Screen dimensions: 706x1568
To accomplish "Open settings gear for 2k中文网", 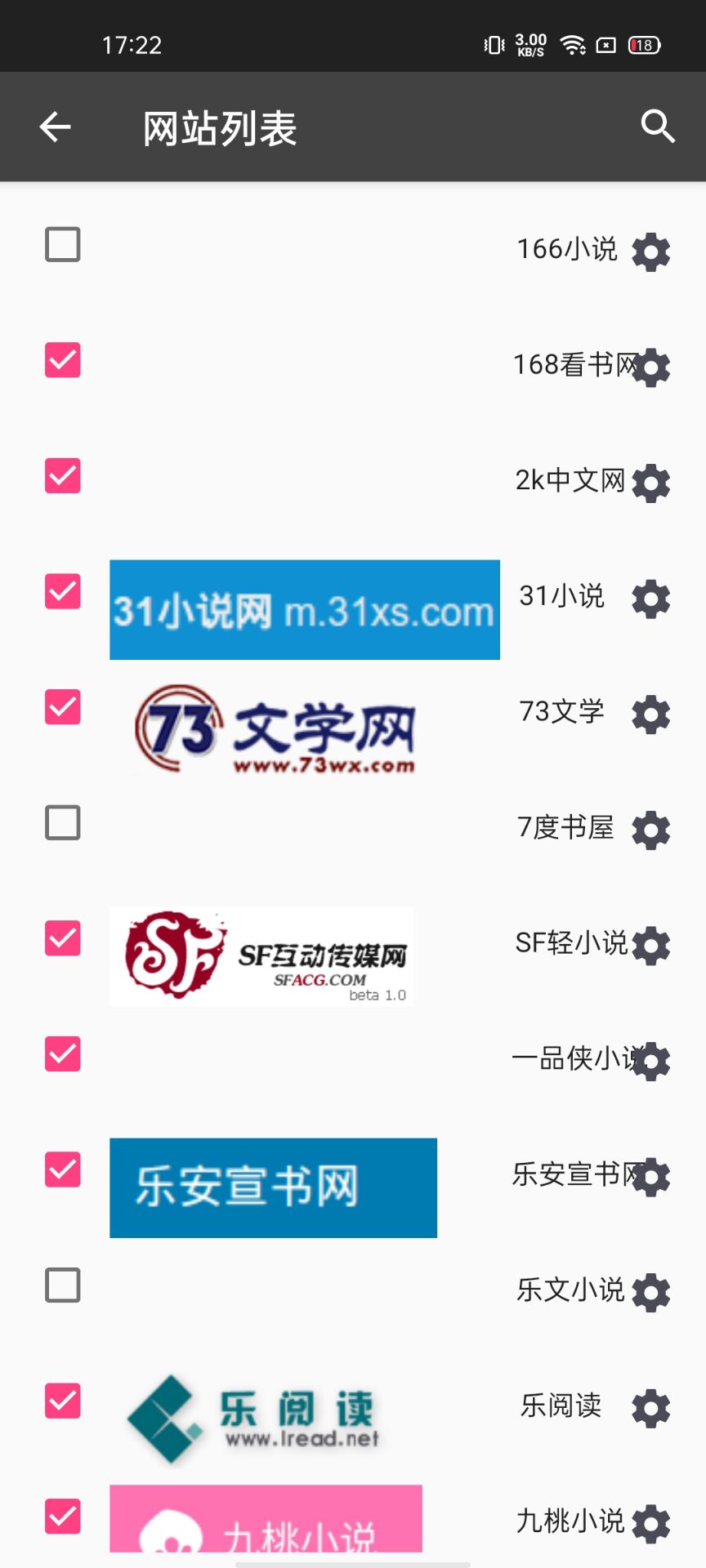I will click(x=651, y=483).
